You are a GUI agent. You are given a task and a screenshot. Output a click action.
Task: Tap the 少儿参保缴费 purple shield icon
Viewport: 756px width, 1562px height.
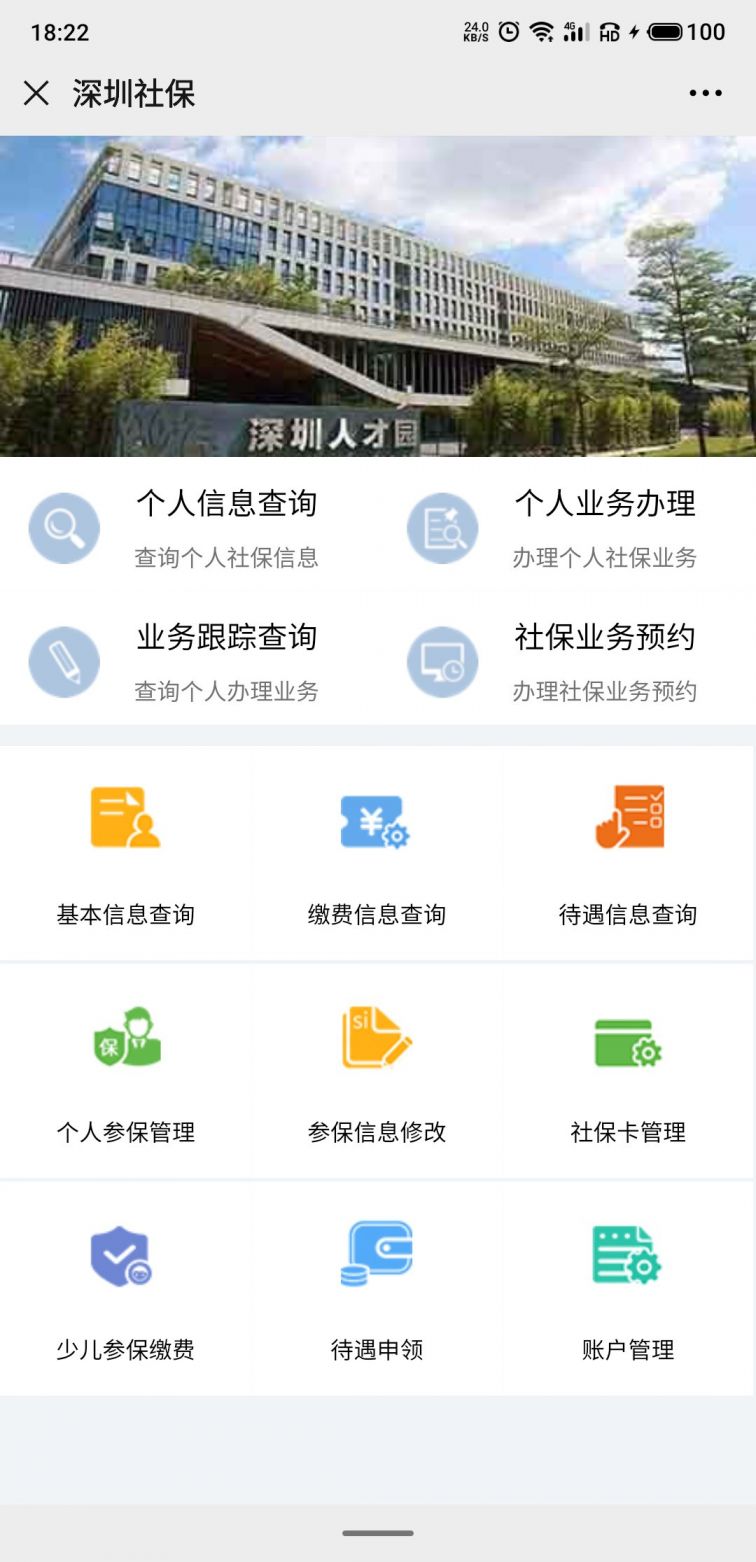122,1255
